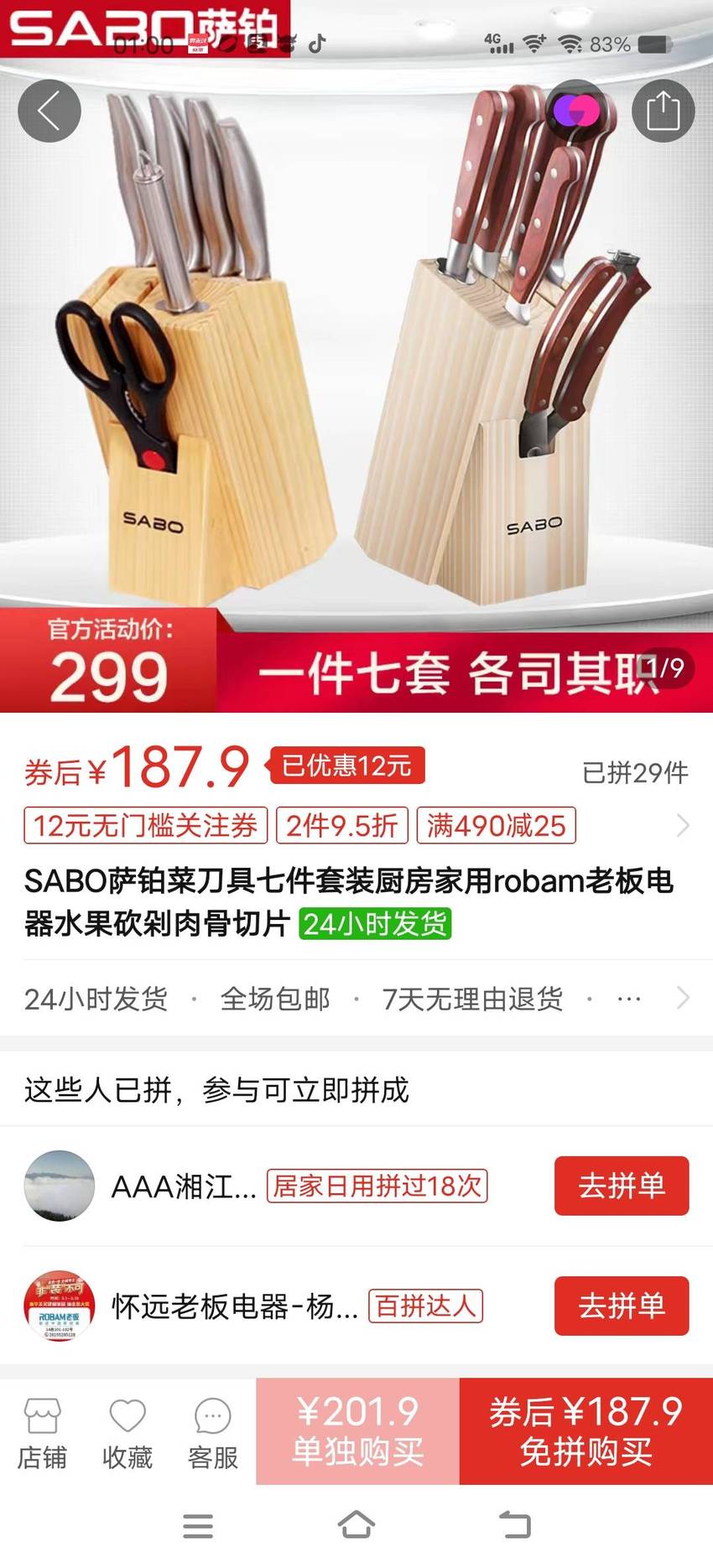
Task: Tap the 满490减25 discount chip
Action: point(496,826)
